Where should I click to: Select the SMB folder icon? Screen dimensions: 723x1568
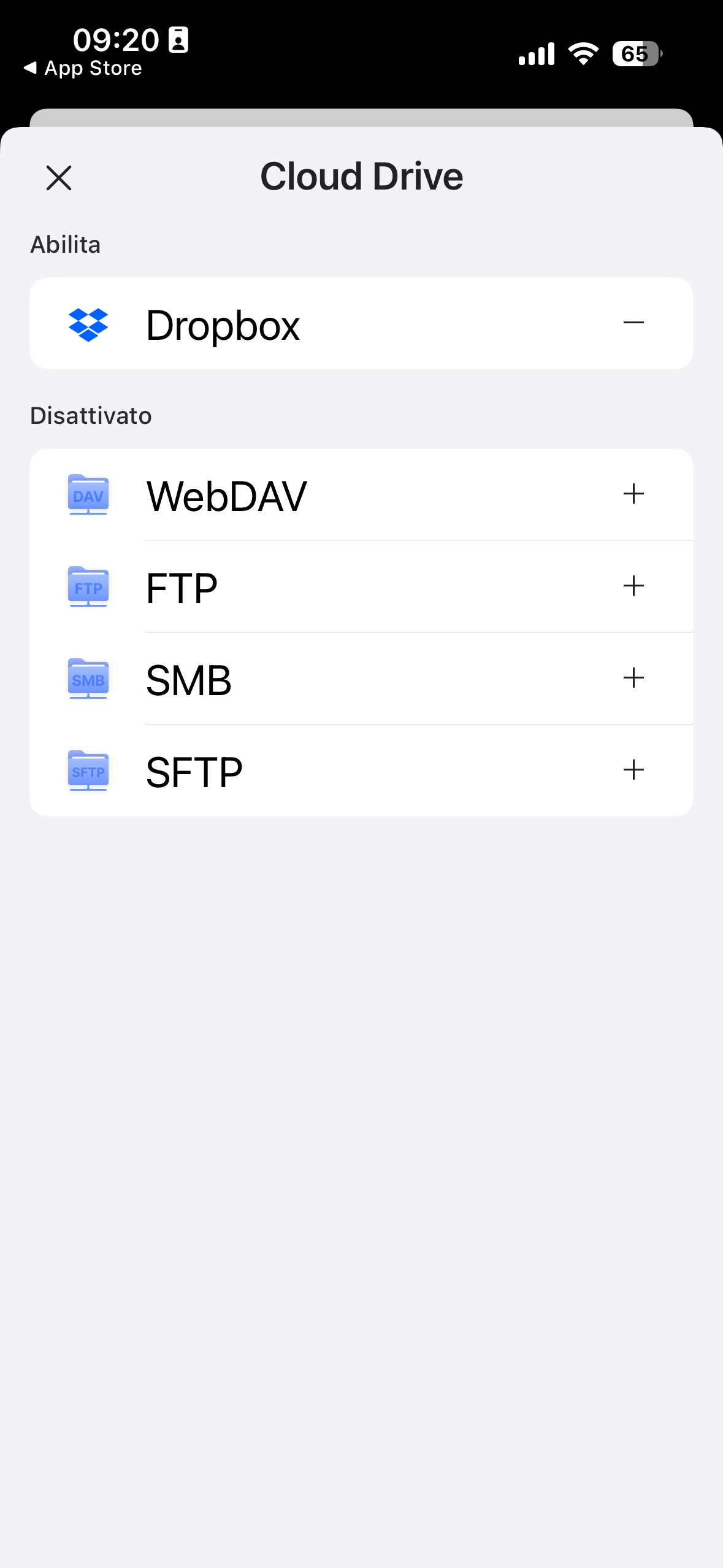88,678
